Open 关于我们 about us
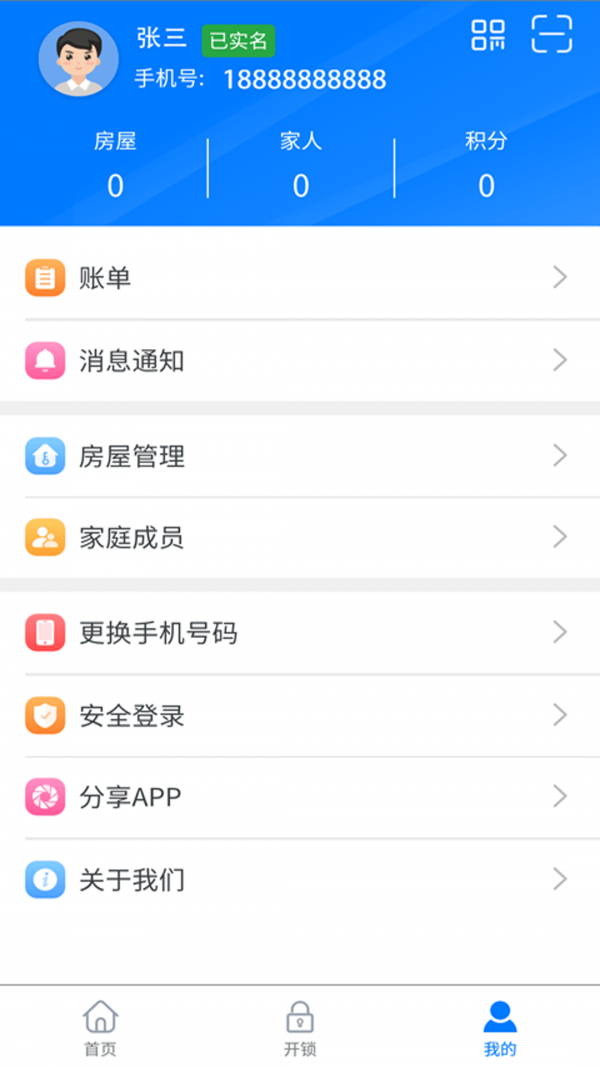 300,880
